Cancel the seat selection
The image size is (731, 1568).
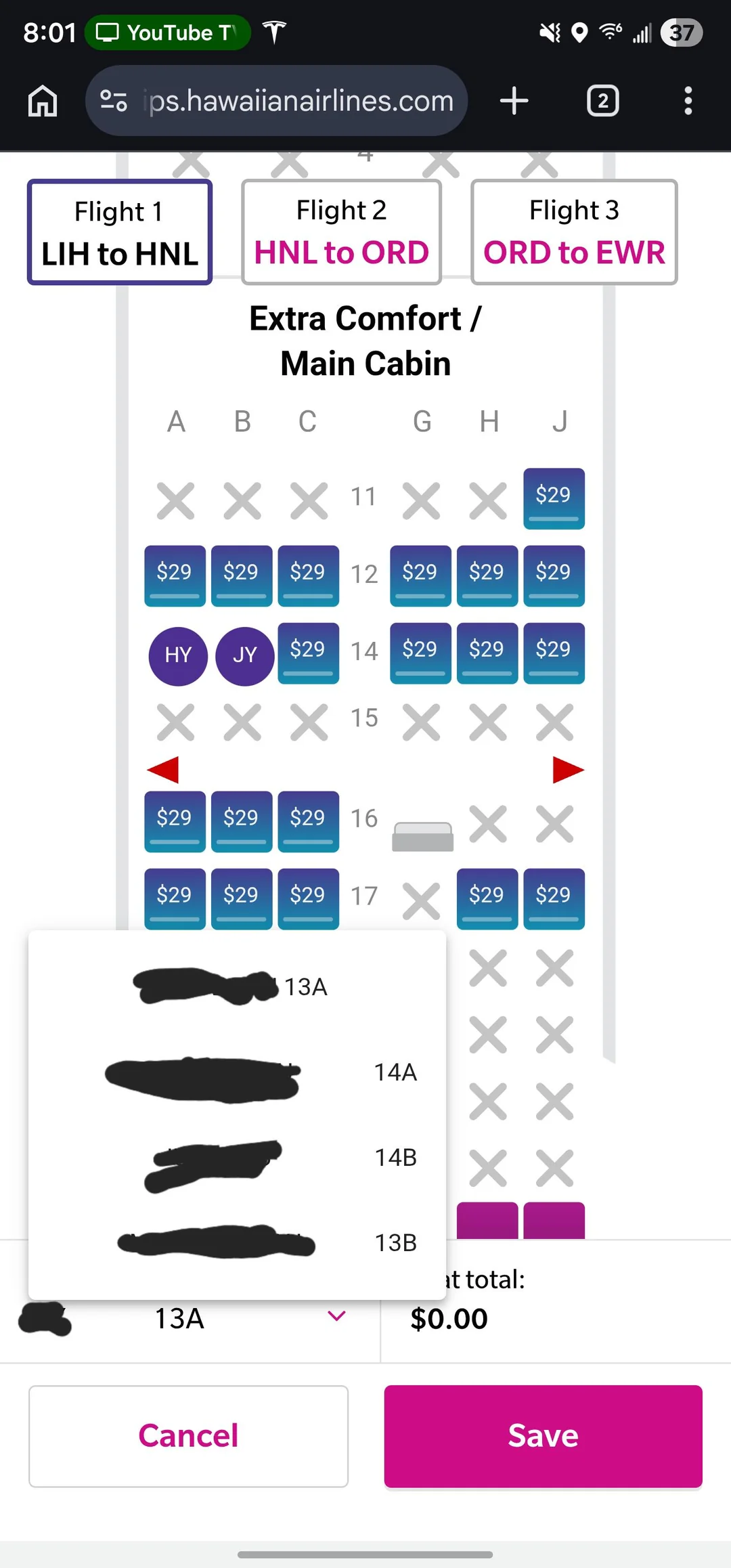188,1435
